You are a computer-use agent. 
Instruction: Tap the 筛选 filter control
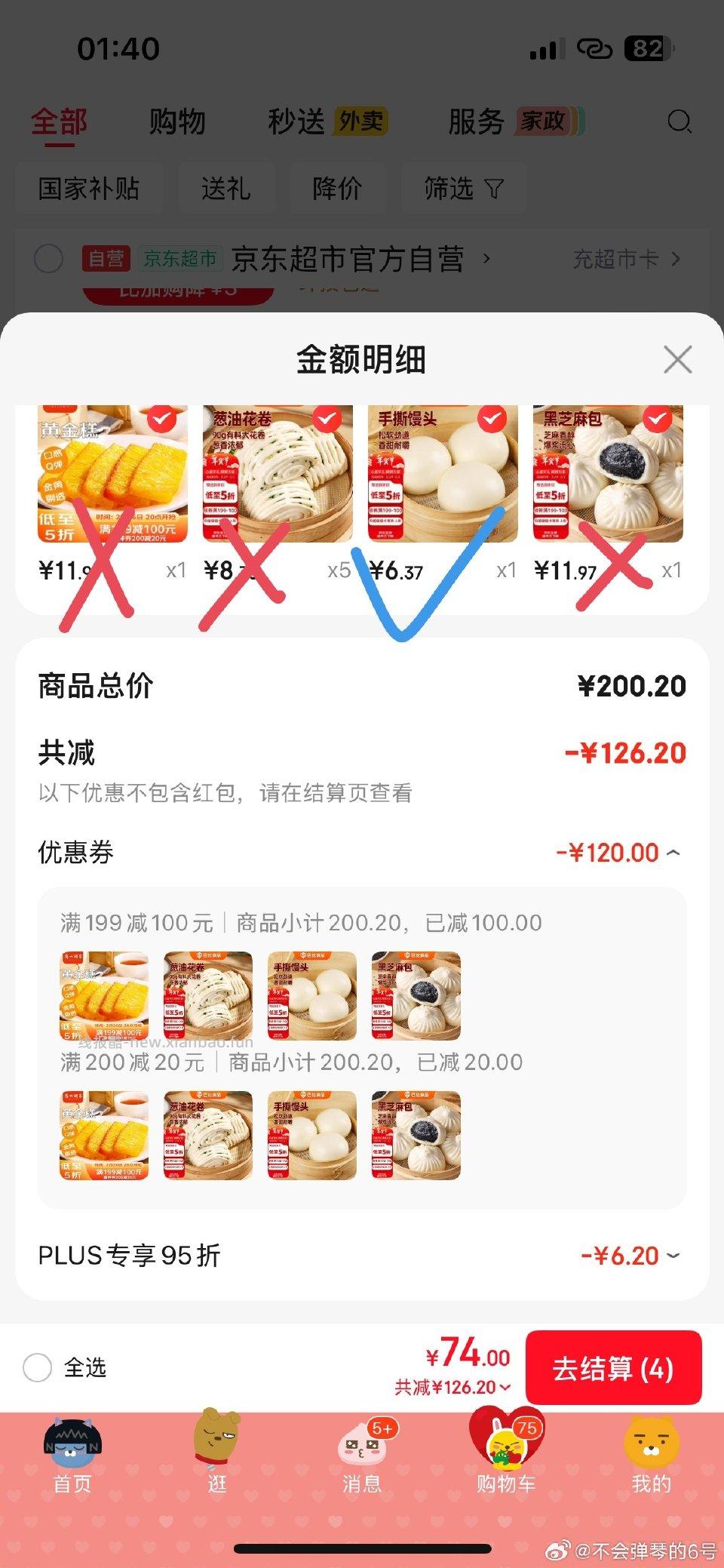coord(461,189)
